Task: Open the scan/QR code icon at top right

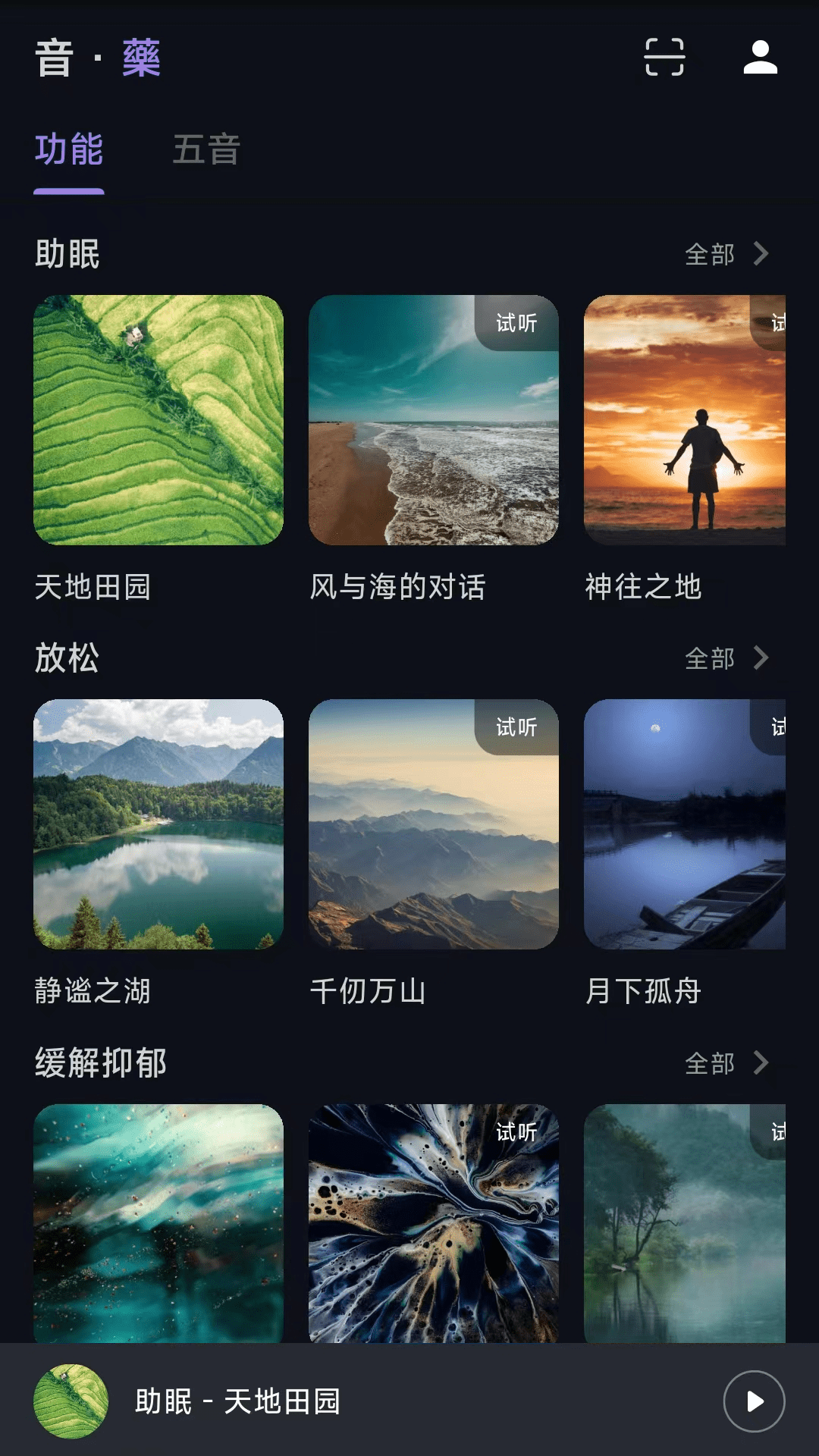Action: click(x=666, y=57)
